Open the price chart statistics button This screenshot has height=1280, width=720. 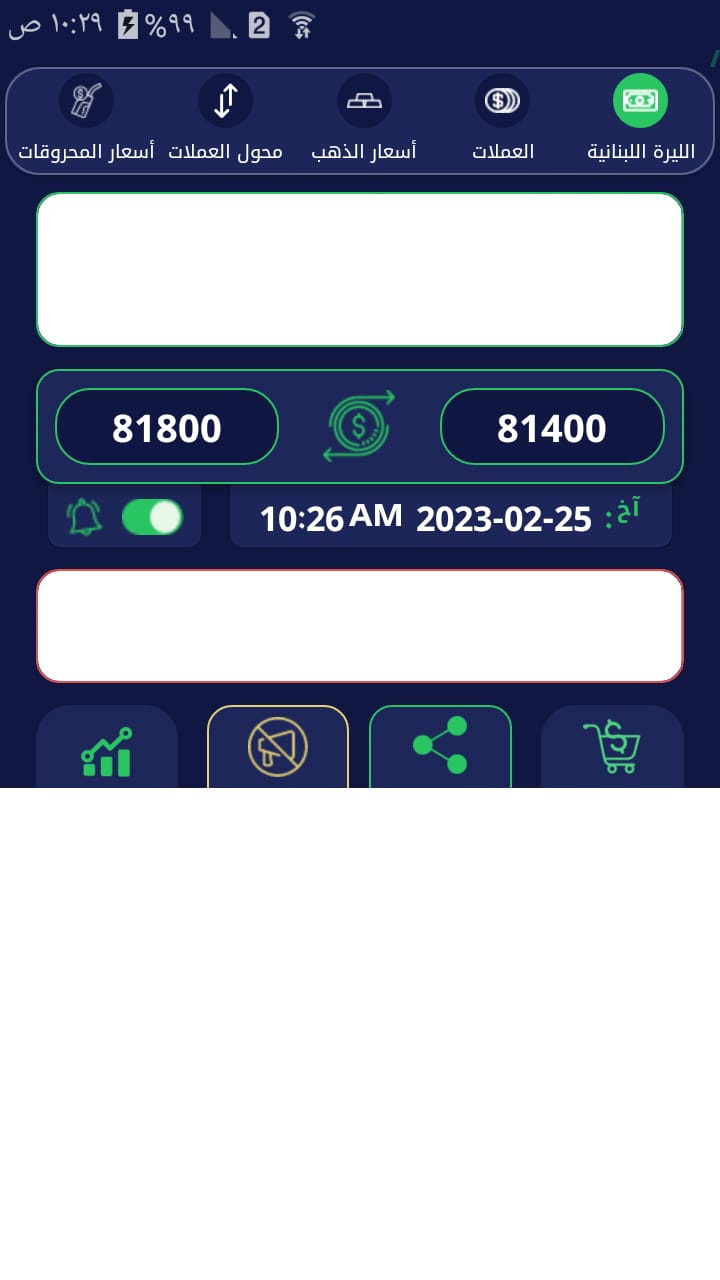pyautogui.click(x=107, y=747)
